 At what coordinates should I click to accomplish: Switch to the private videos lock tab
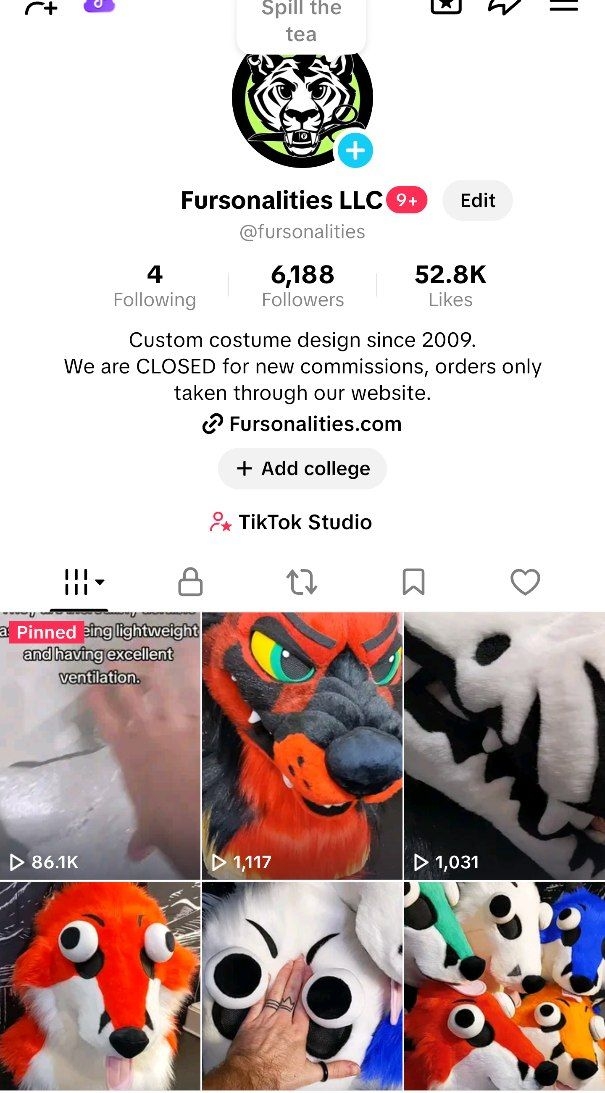click(190, 582)
